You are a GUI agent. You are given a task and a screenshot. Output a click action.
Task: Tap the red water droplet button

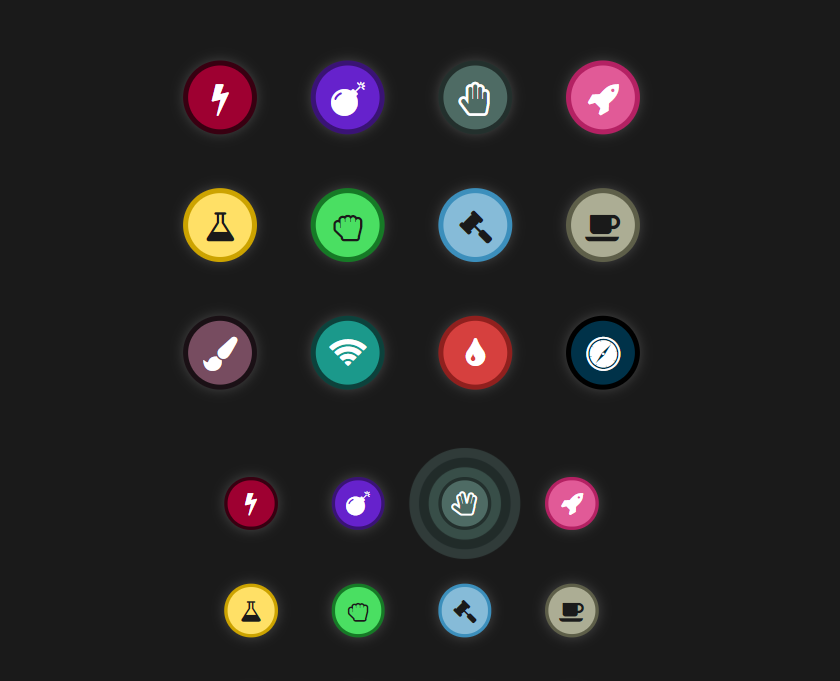click(x=475, y=353)
